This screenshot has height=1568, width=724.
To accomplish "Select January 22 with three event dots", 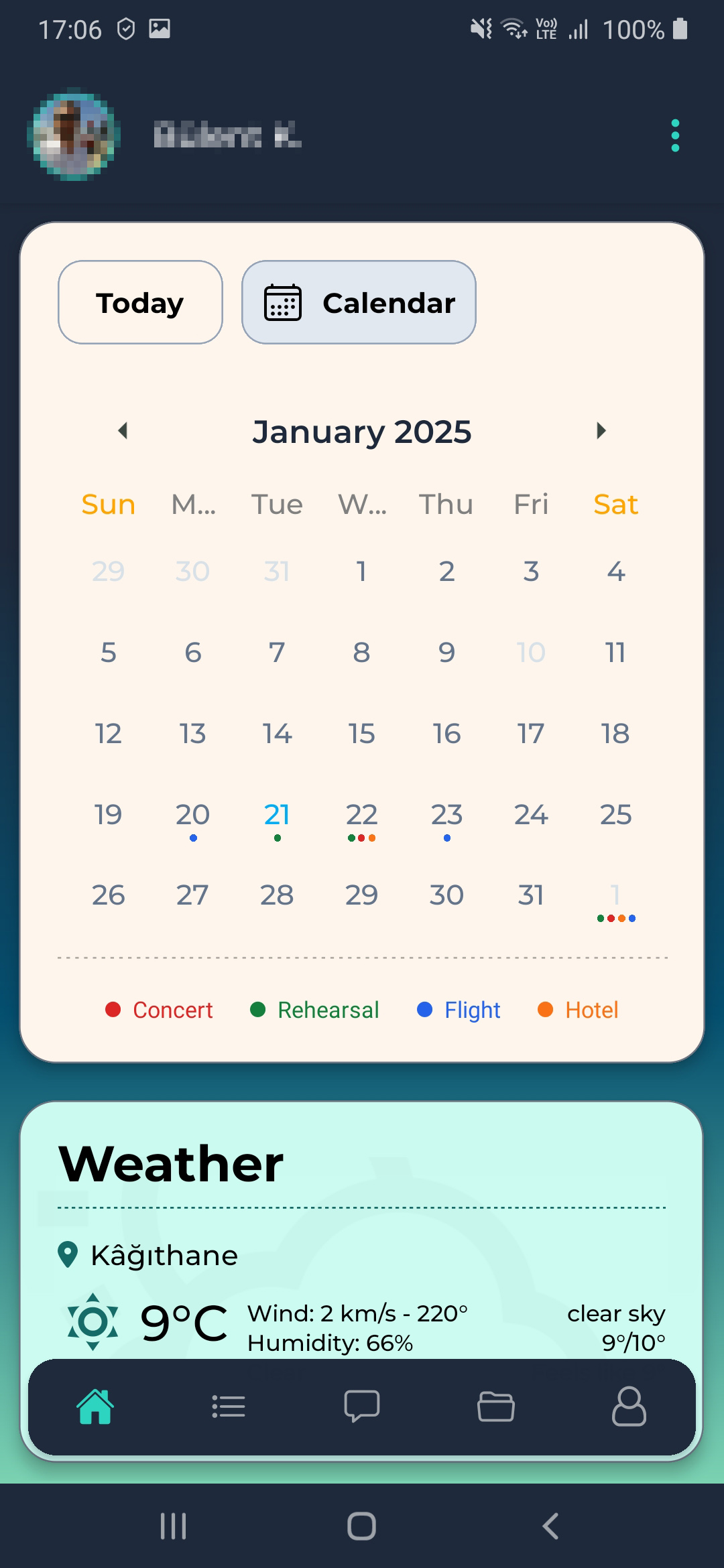I will [361, 815].
